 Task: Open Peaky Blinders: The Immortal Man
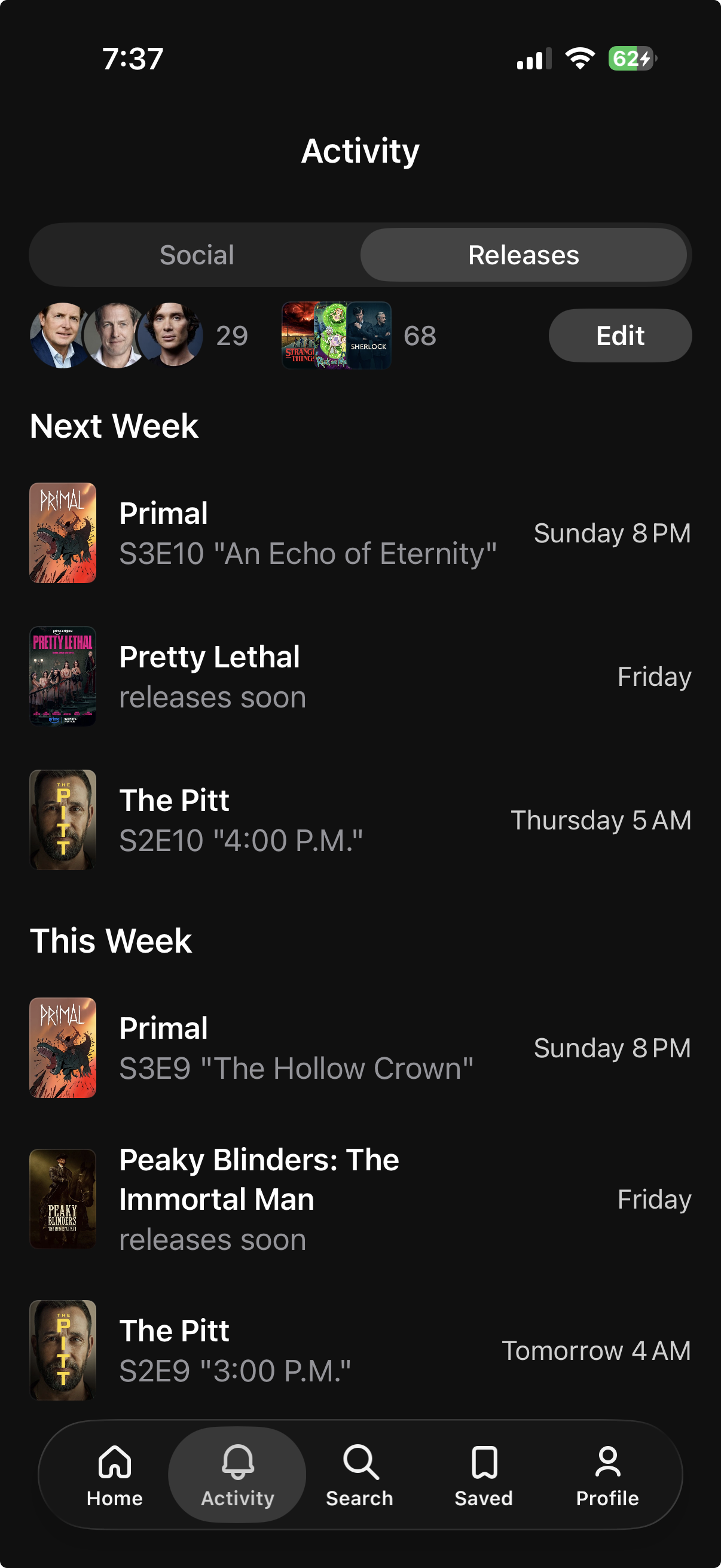360,1198
